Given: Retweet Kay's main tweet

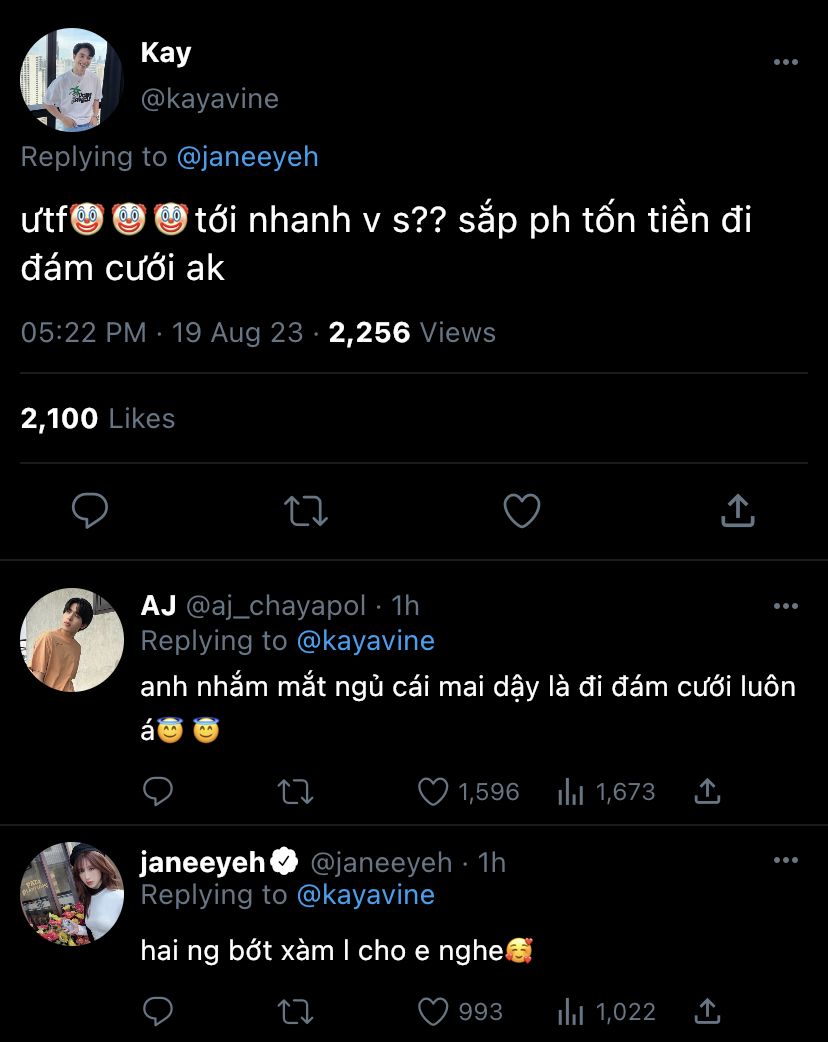Looking at the screenshot, I should pos(305,511).
